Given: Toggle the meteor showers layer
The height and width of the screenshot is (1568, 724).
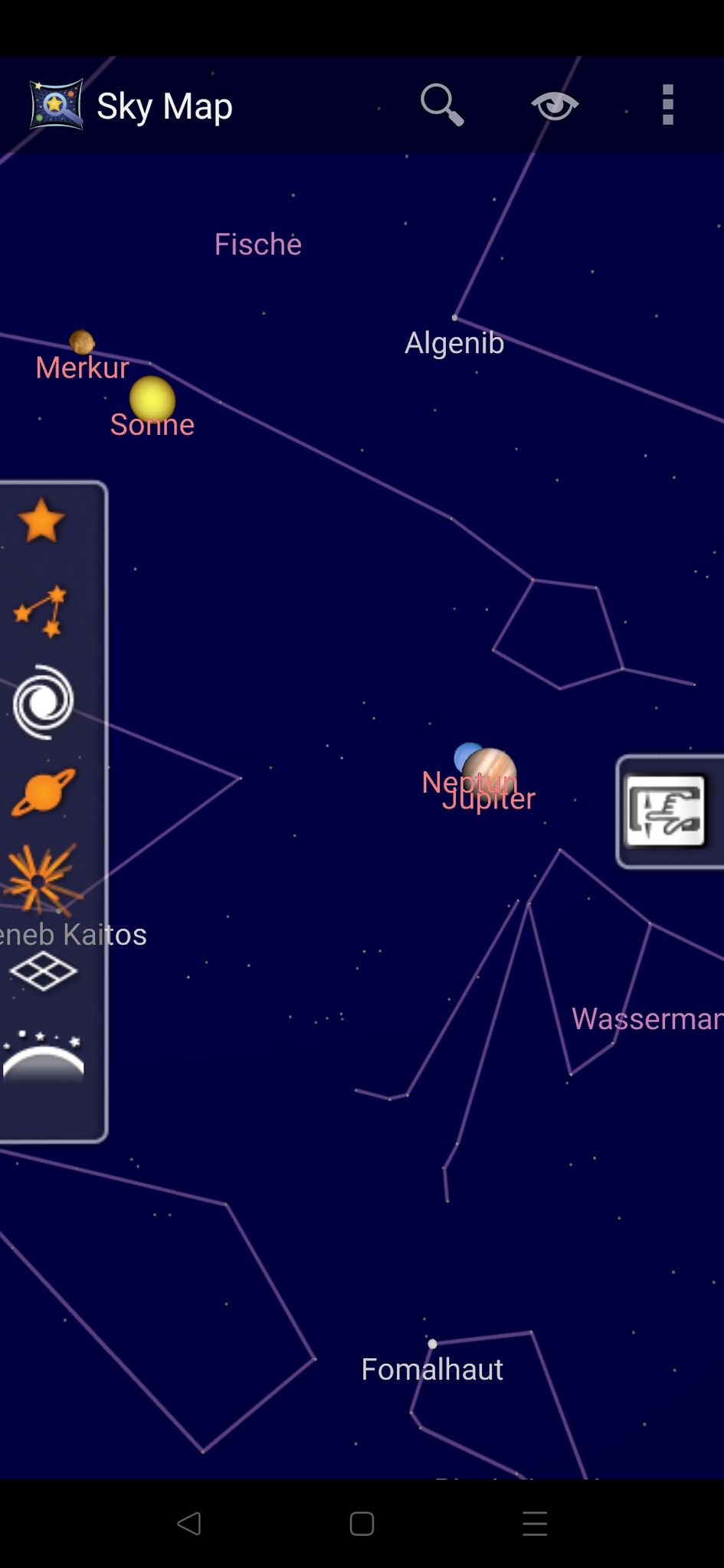Looking at the screenshot, I should [43, 879].
